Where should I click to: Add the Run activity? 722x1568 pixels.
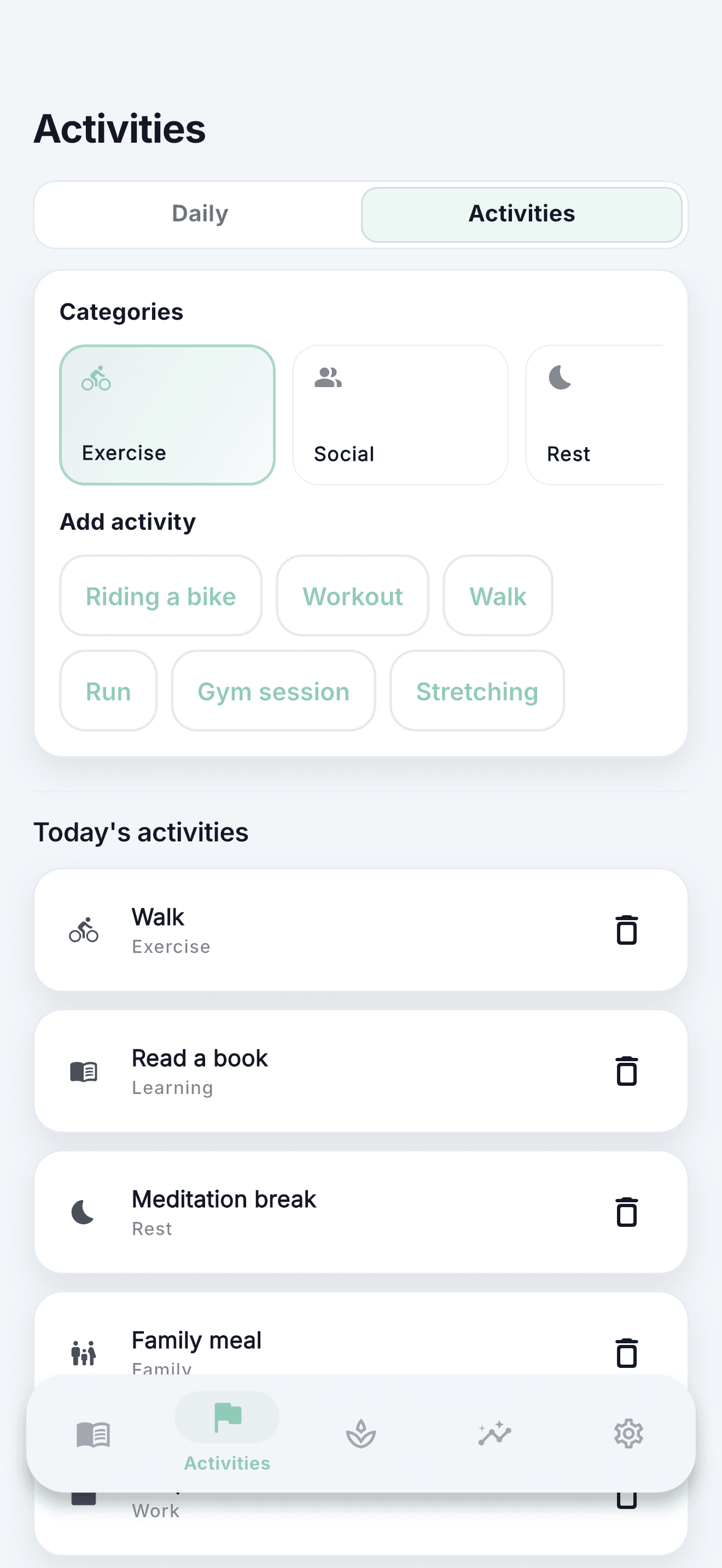108,691
